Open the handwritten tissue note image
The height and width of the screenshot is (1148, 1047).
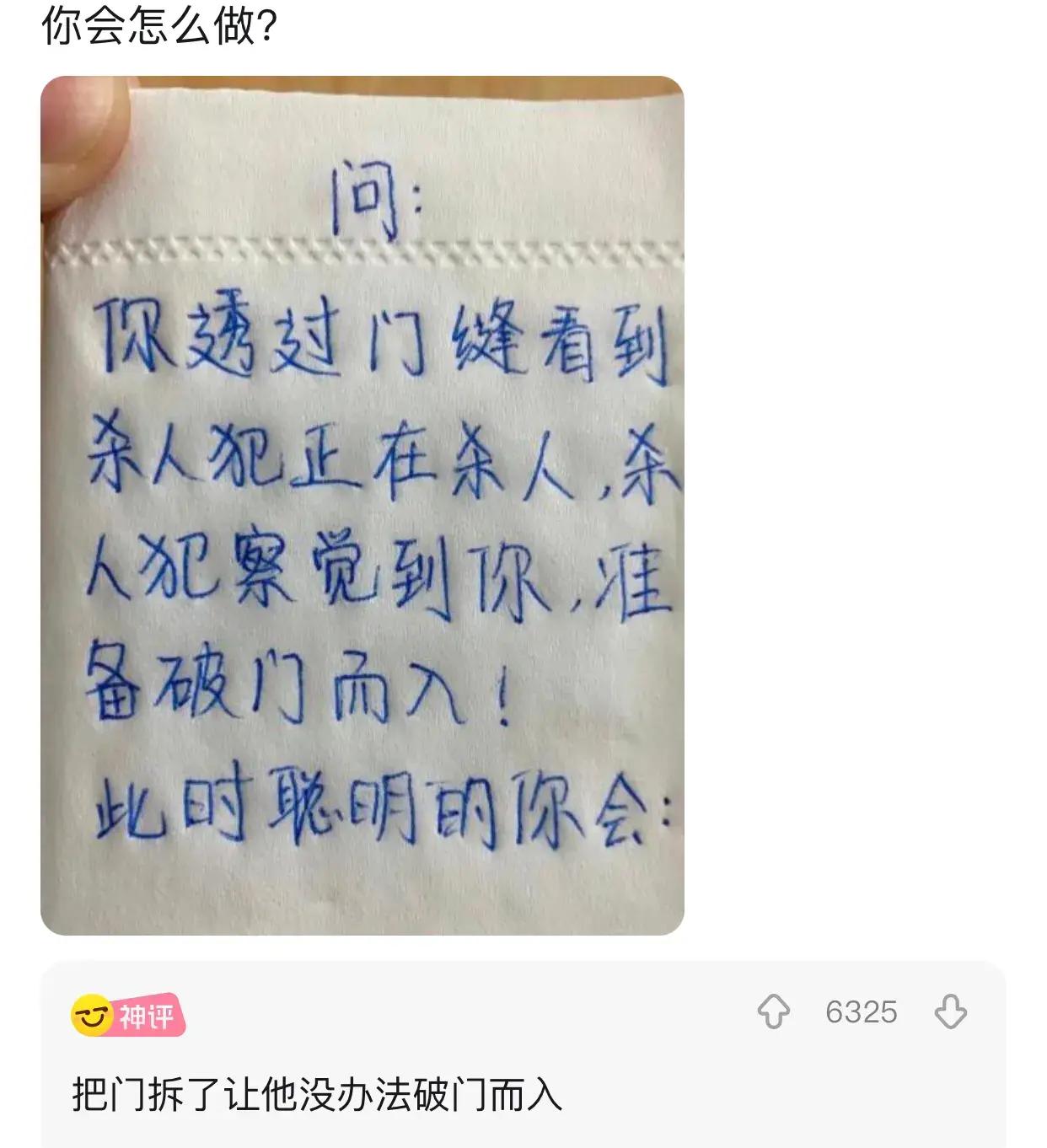362,506
